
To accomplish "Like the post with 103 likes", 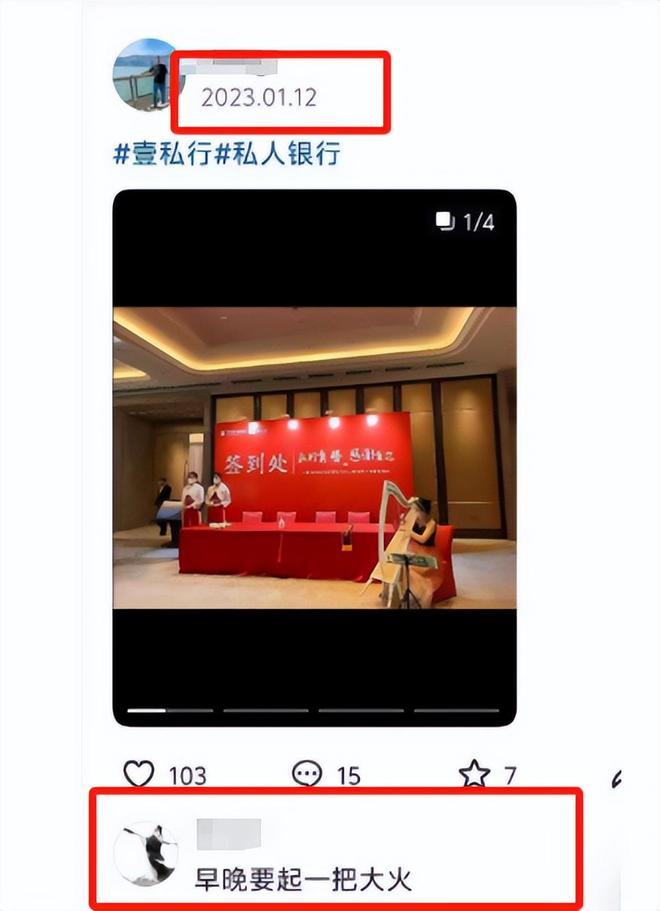I will point(140,773).
